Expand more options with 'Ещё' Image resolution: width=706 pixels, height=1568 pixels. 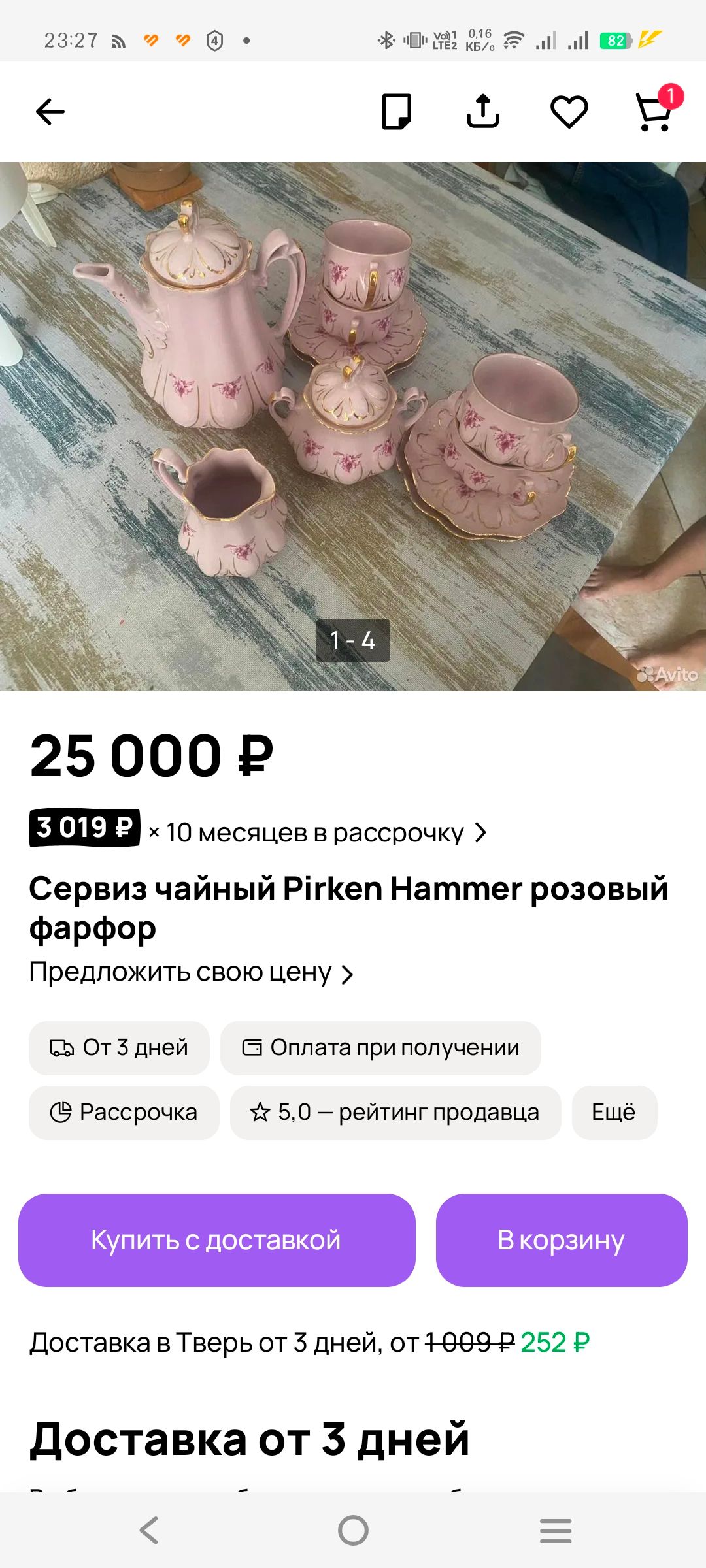coord(614,1113)
